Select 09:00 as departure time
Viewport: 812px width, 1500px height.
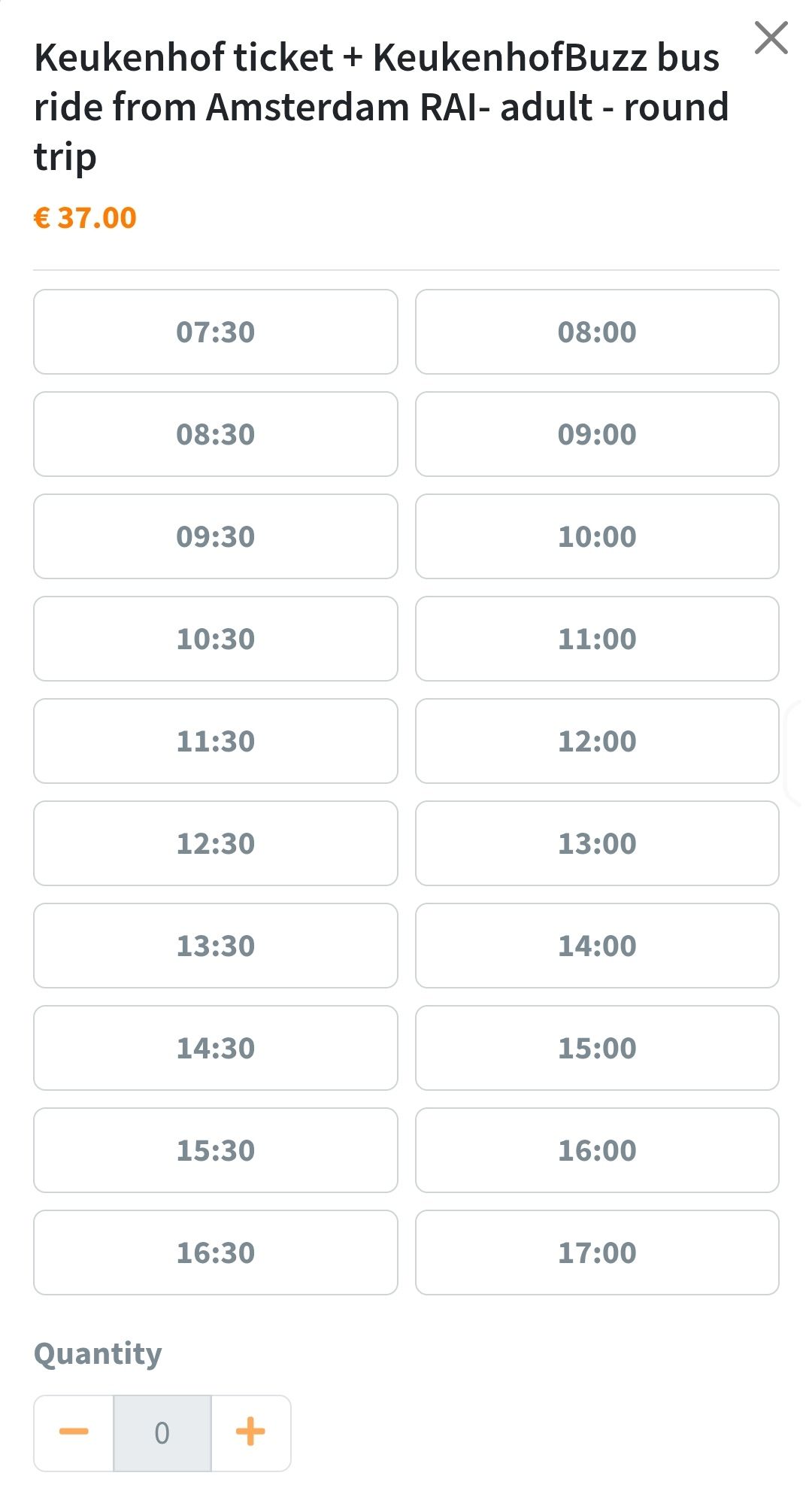(597, 434)
